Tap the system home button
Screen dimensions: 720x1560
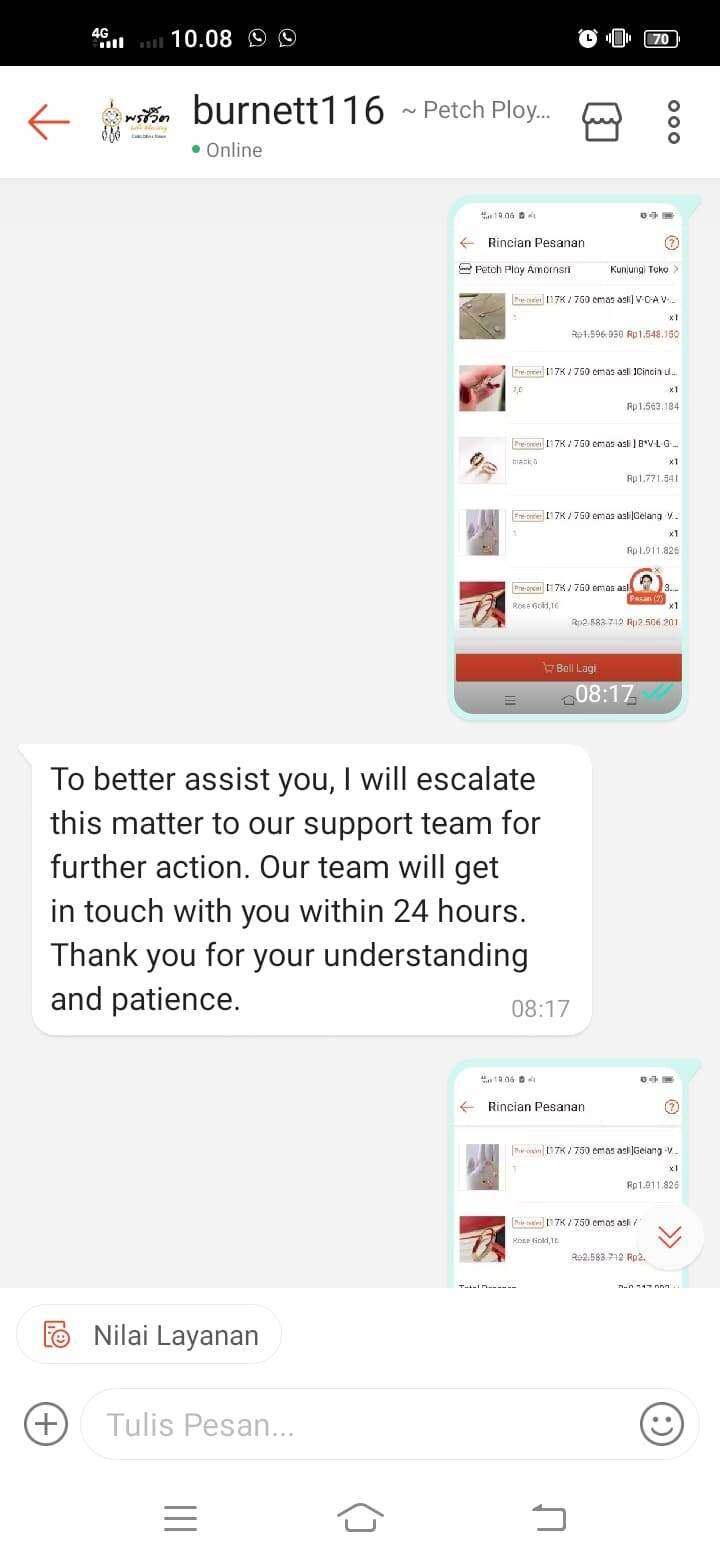pyautogui.click(x=360, y=1518)
